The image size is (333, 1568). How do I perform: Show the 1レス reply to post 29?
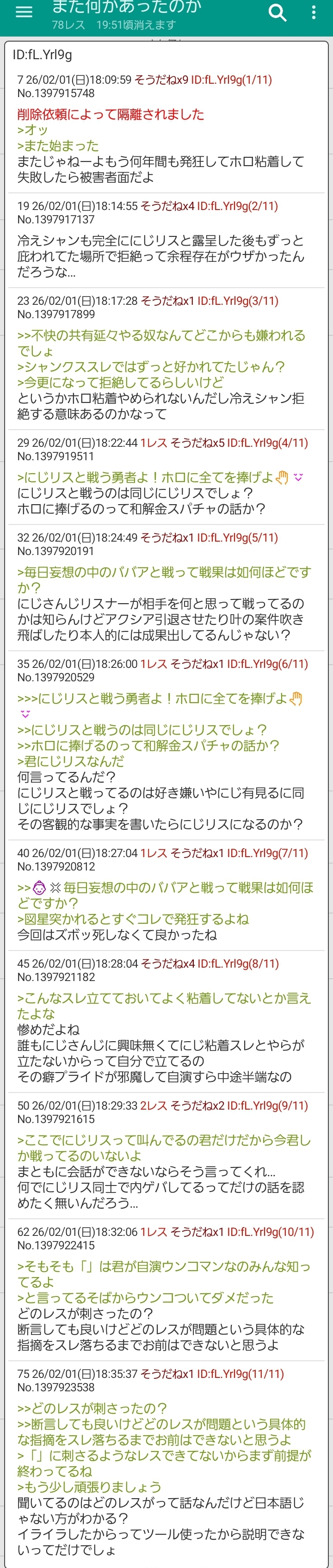point(154,443)
